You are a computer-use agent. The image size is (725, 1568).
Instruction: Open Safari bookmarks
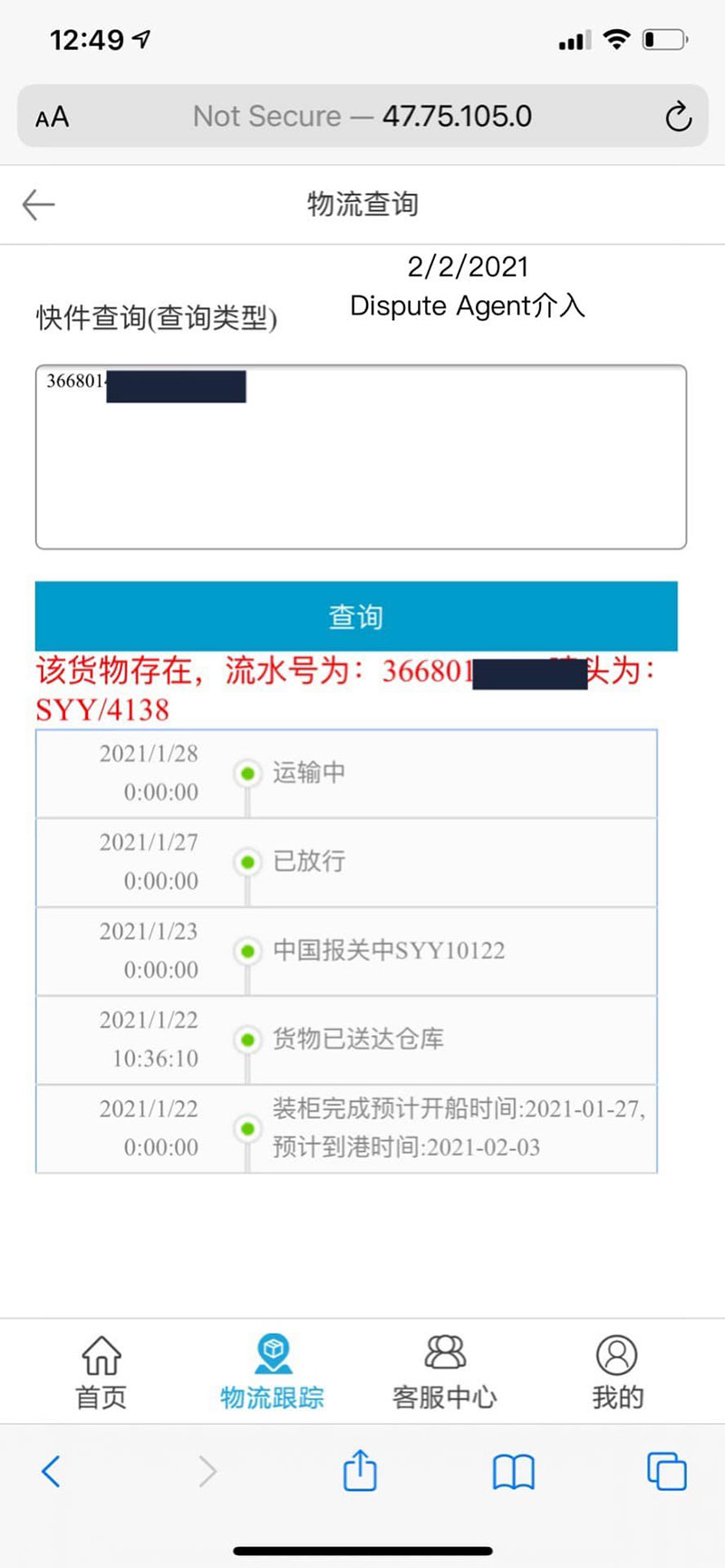(513, 1471)
